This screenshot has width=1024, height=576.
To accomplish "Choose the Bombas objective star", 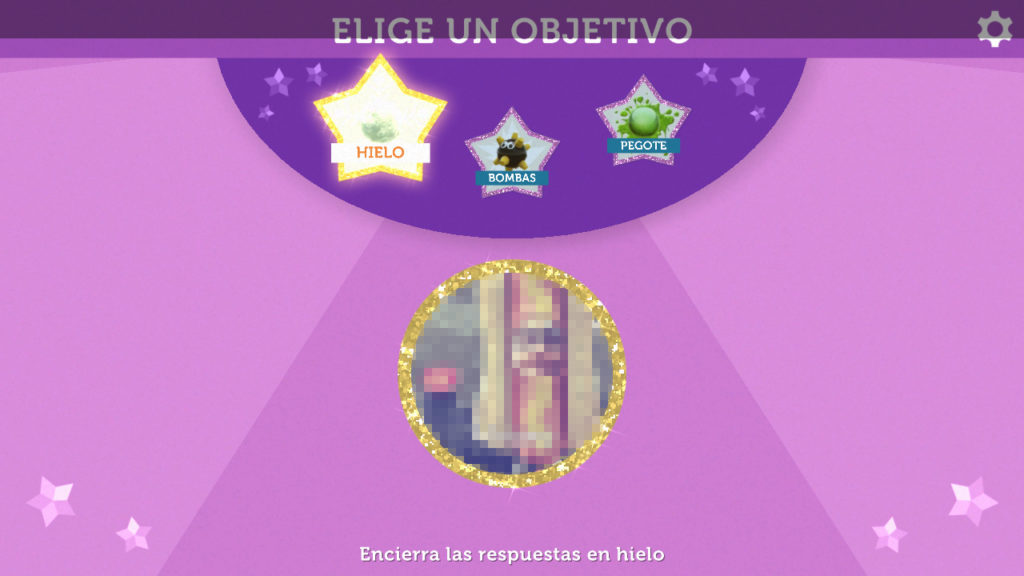I will coord(512,155).
